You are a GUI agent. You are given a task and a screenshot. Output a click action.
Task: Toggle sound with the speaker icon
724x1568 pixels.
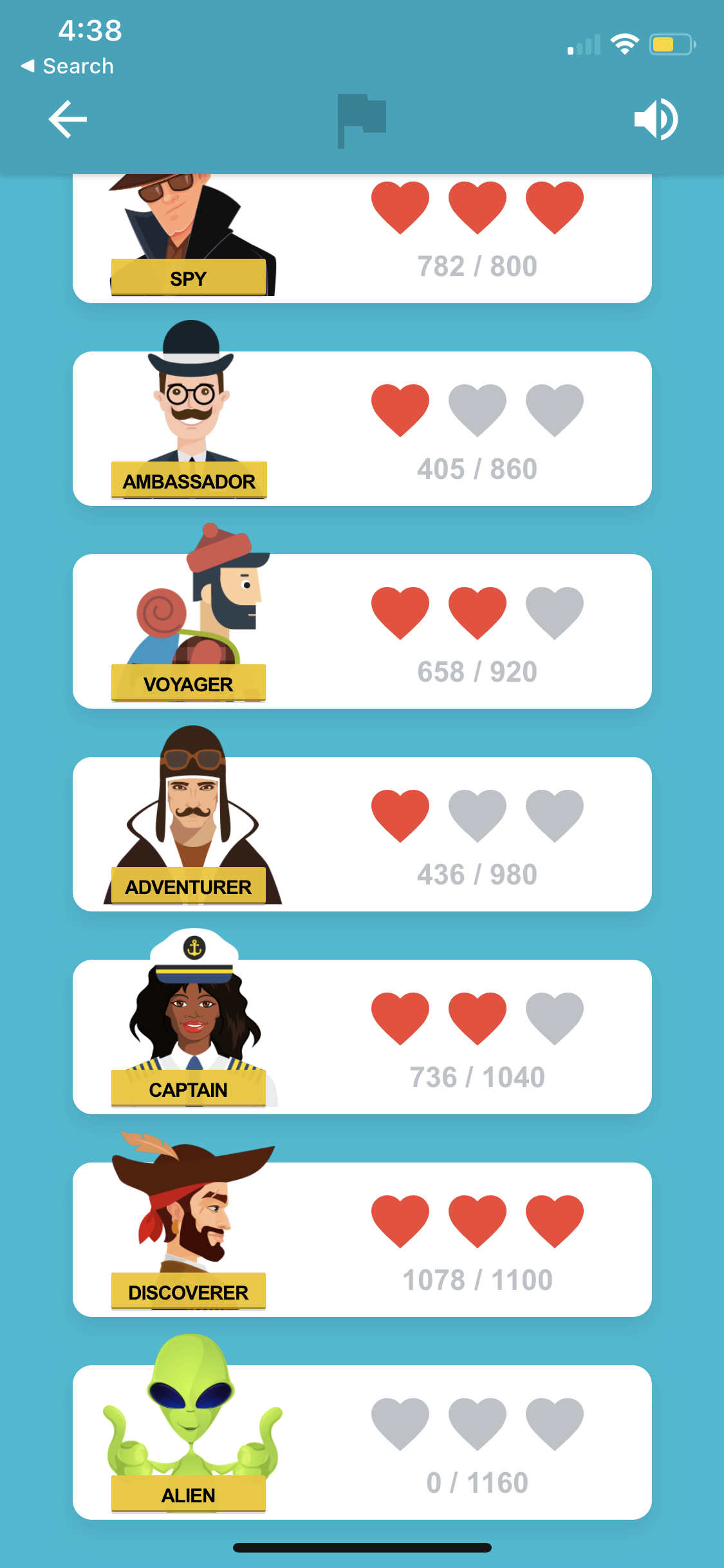pyautogui.click(x=656, y=119)
